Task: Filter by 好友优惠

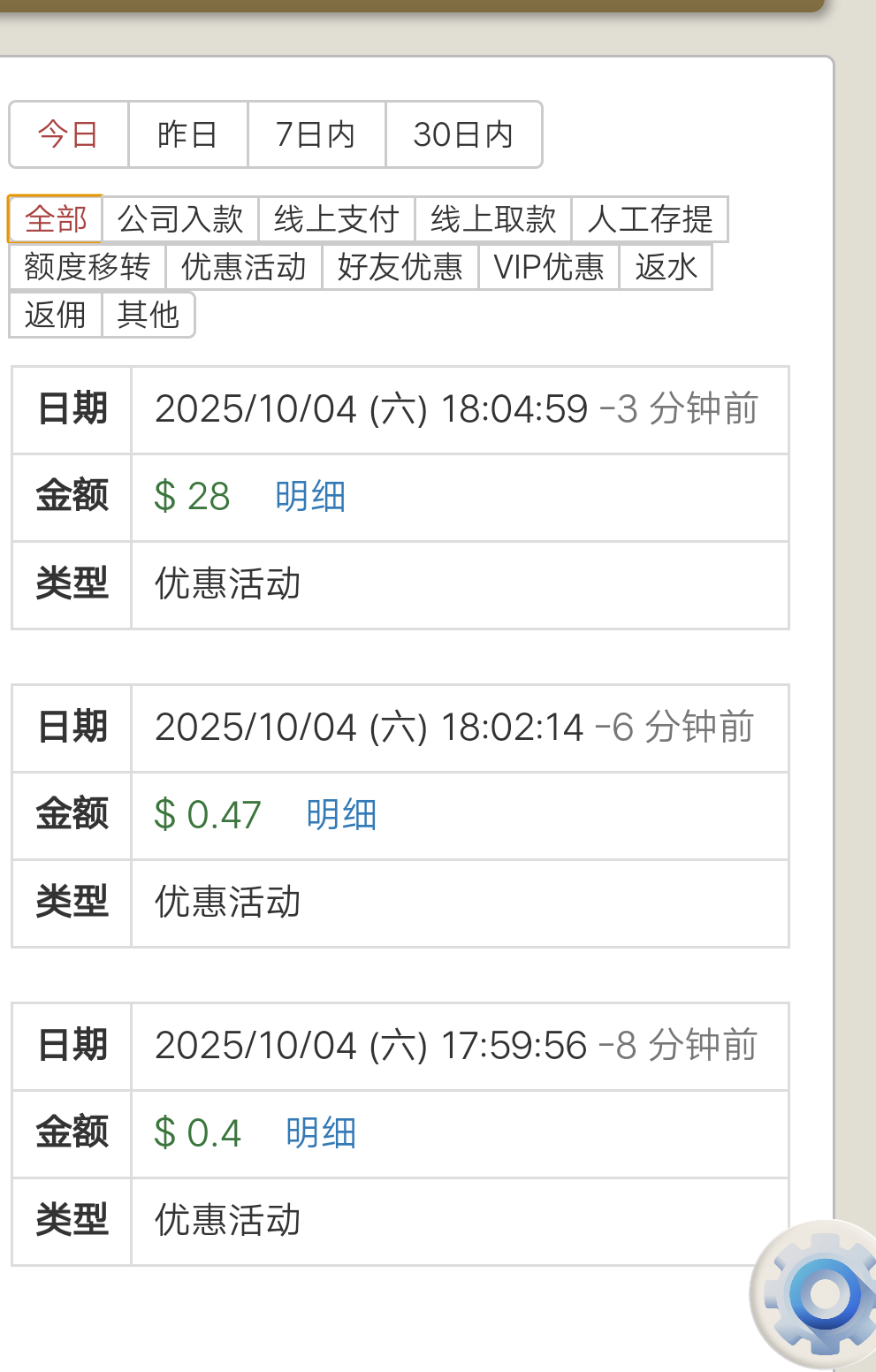Action: point(400,266)
